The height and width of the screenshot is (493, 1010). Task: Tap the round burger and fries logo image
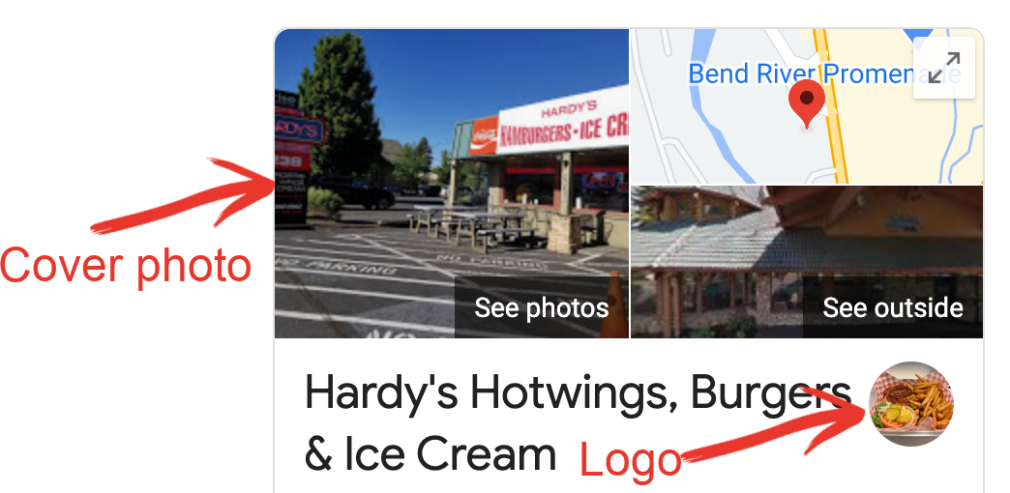911,404
